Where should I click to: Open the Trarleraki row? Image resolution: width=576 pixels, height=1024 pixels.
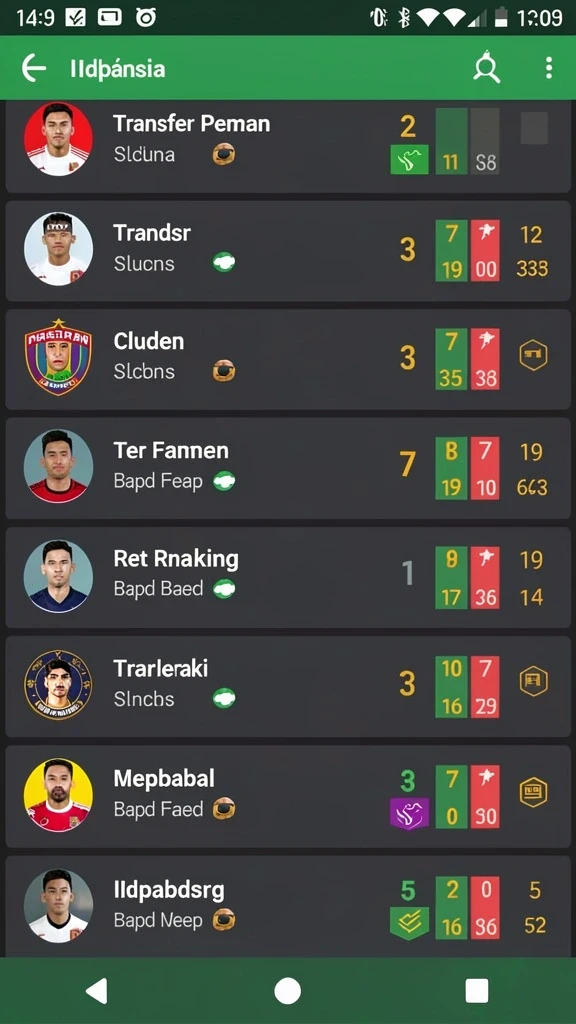click(288, 686)
